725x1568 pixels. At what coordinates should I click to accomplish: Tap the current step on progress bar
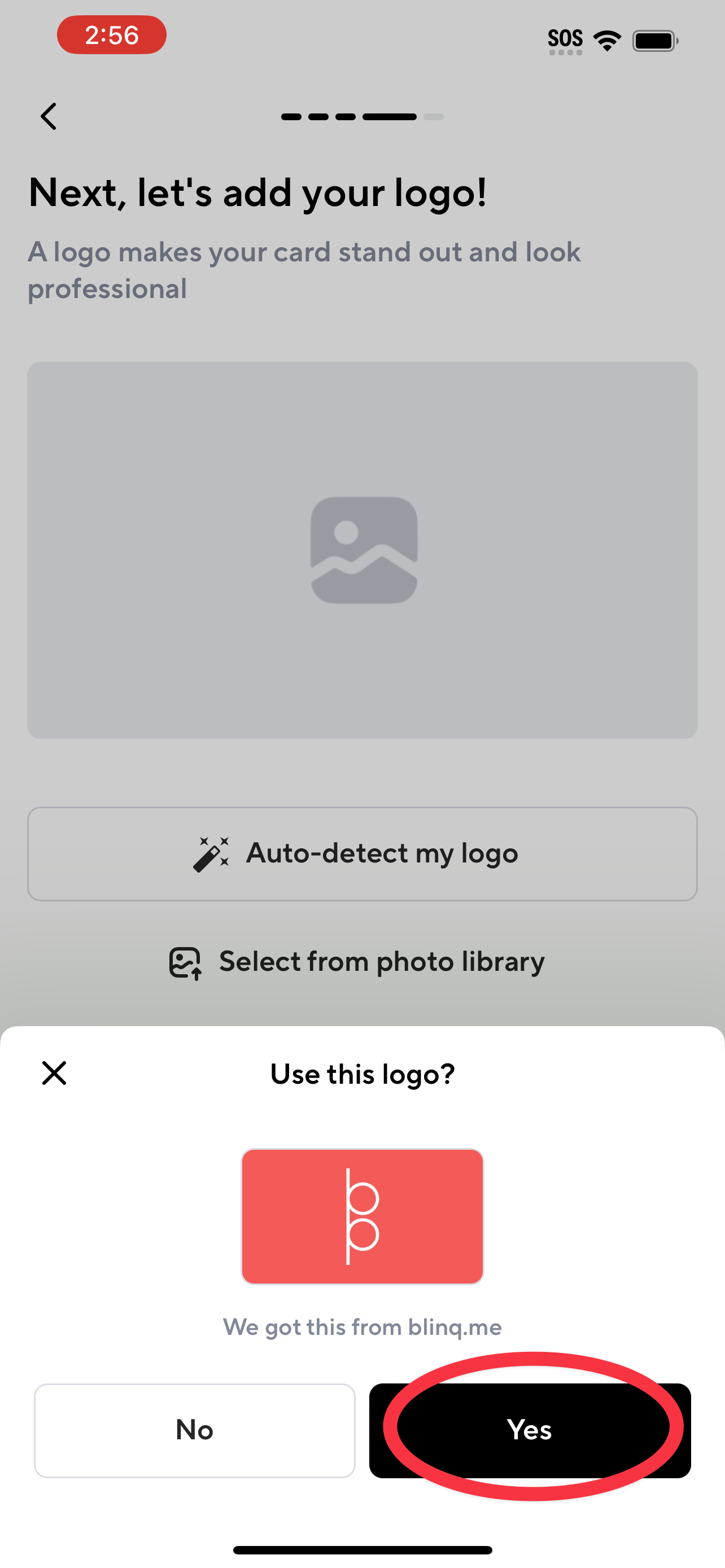tap(390, 116)
